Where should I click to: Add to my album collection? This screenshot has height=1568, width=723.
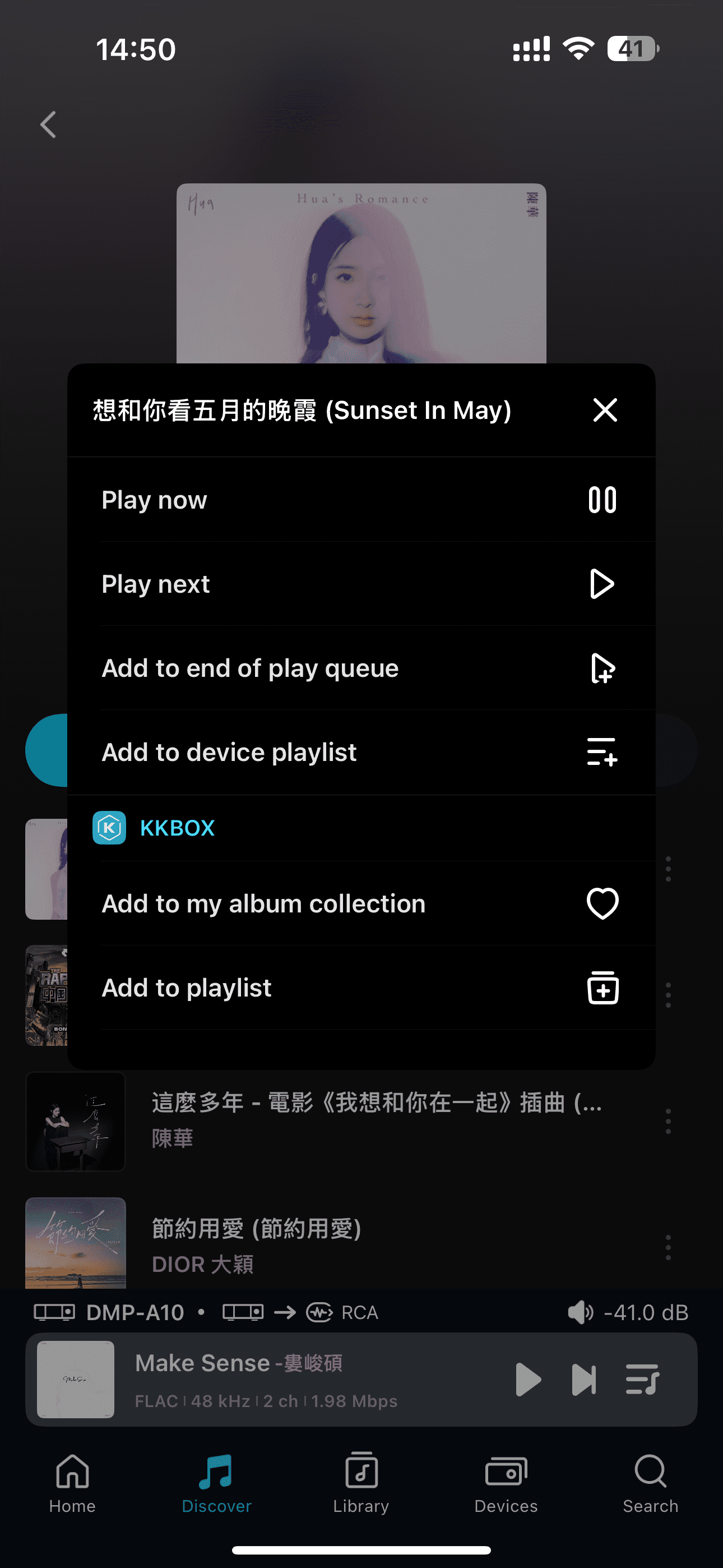(x=359, y=903)
